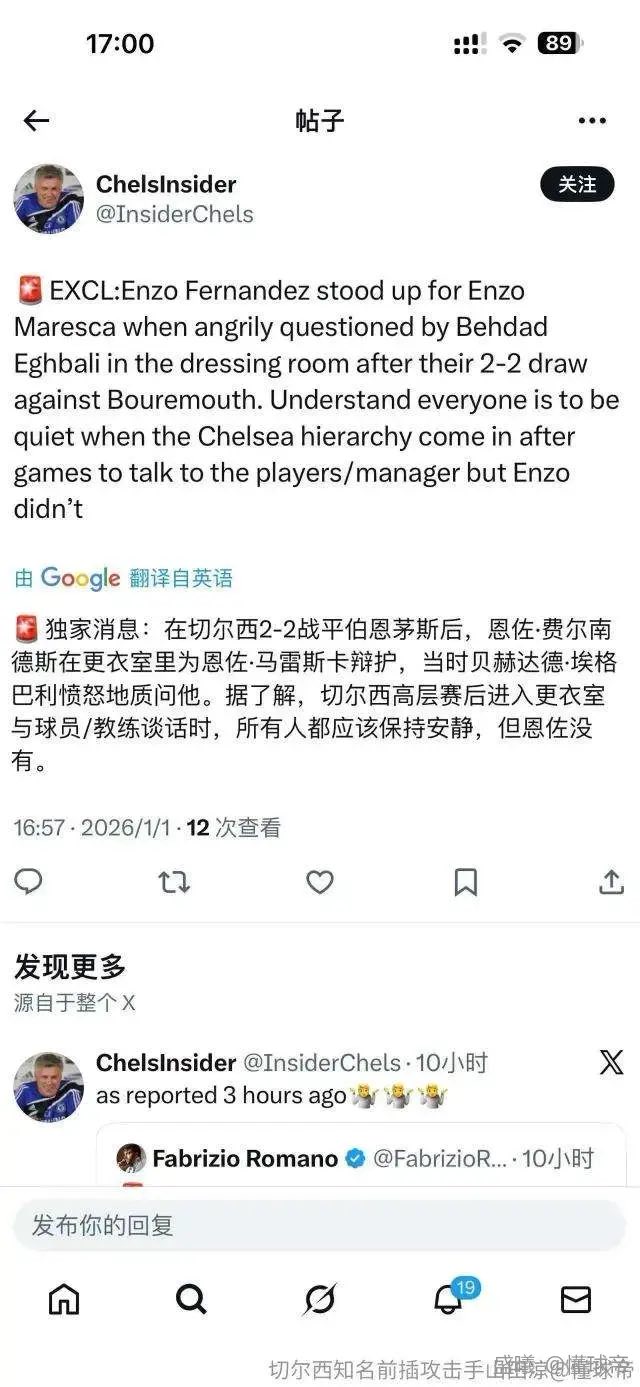Open ChelsInsider's profile picture on main post
The height and width of the screenshot is (1387, 640).
pos(49,199)
